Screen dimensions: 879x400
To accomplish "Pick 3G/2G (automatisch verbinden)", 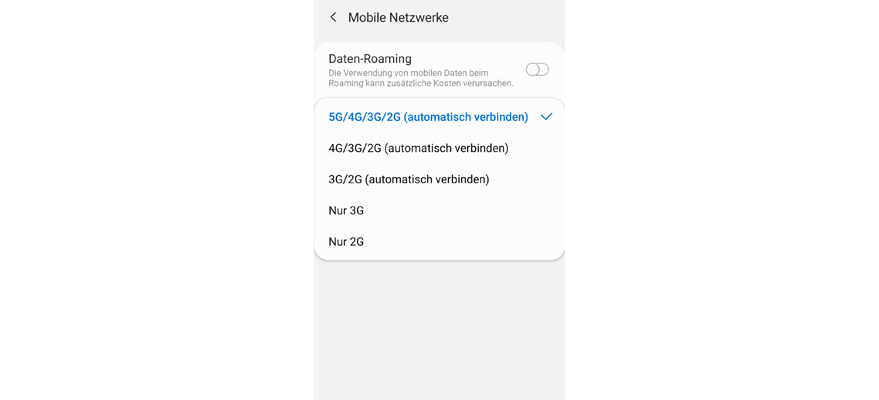I will [408, 179].
